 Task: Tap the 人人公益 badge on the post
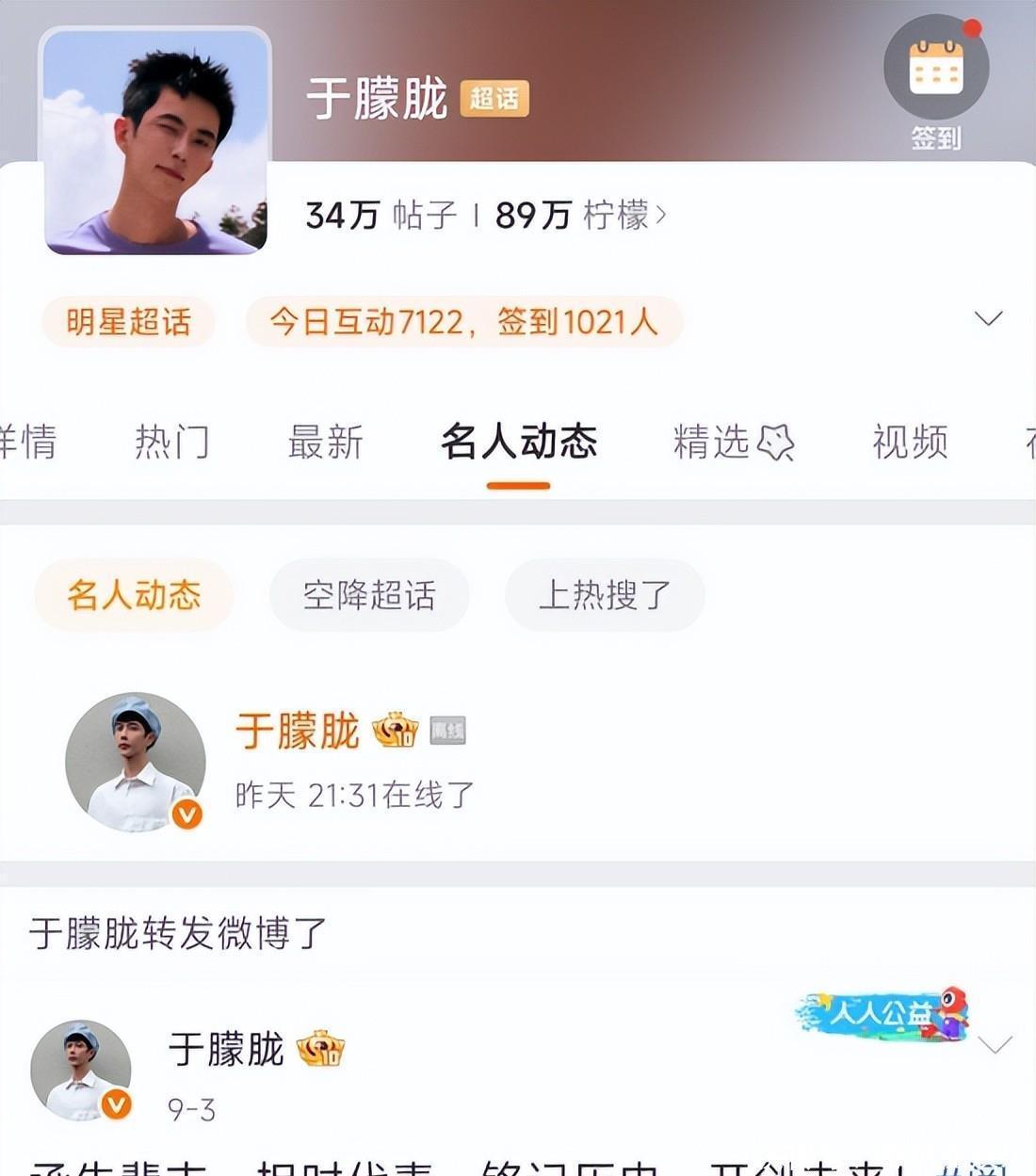click(x=882, y=1015)
